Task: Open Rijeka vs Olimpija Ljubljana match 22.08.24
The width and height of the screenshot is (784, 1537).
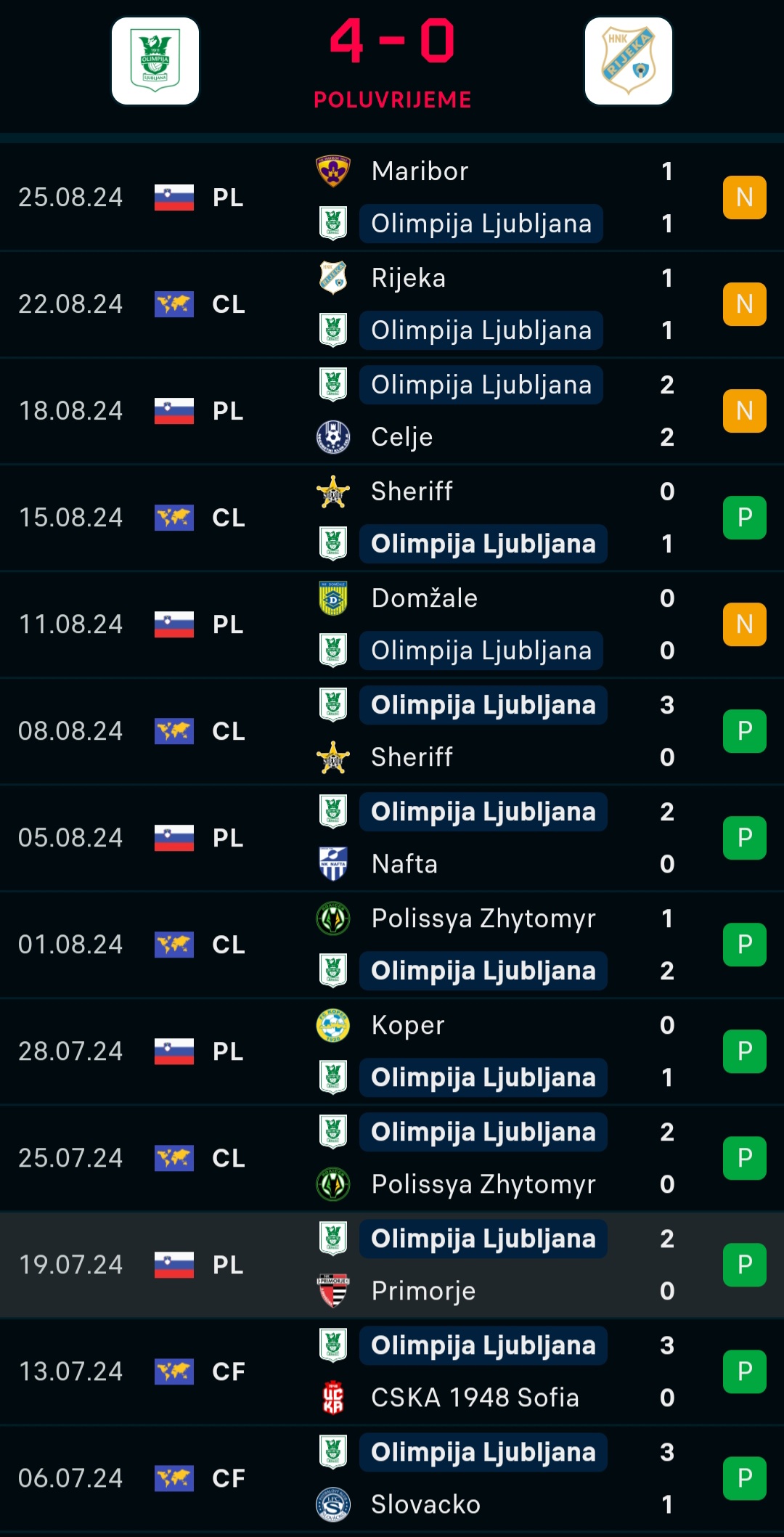Action: (392, 304)
